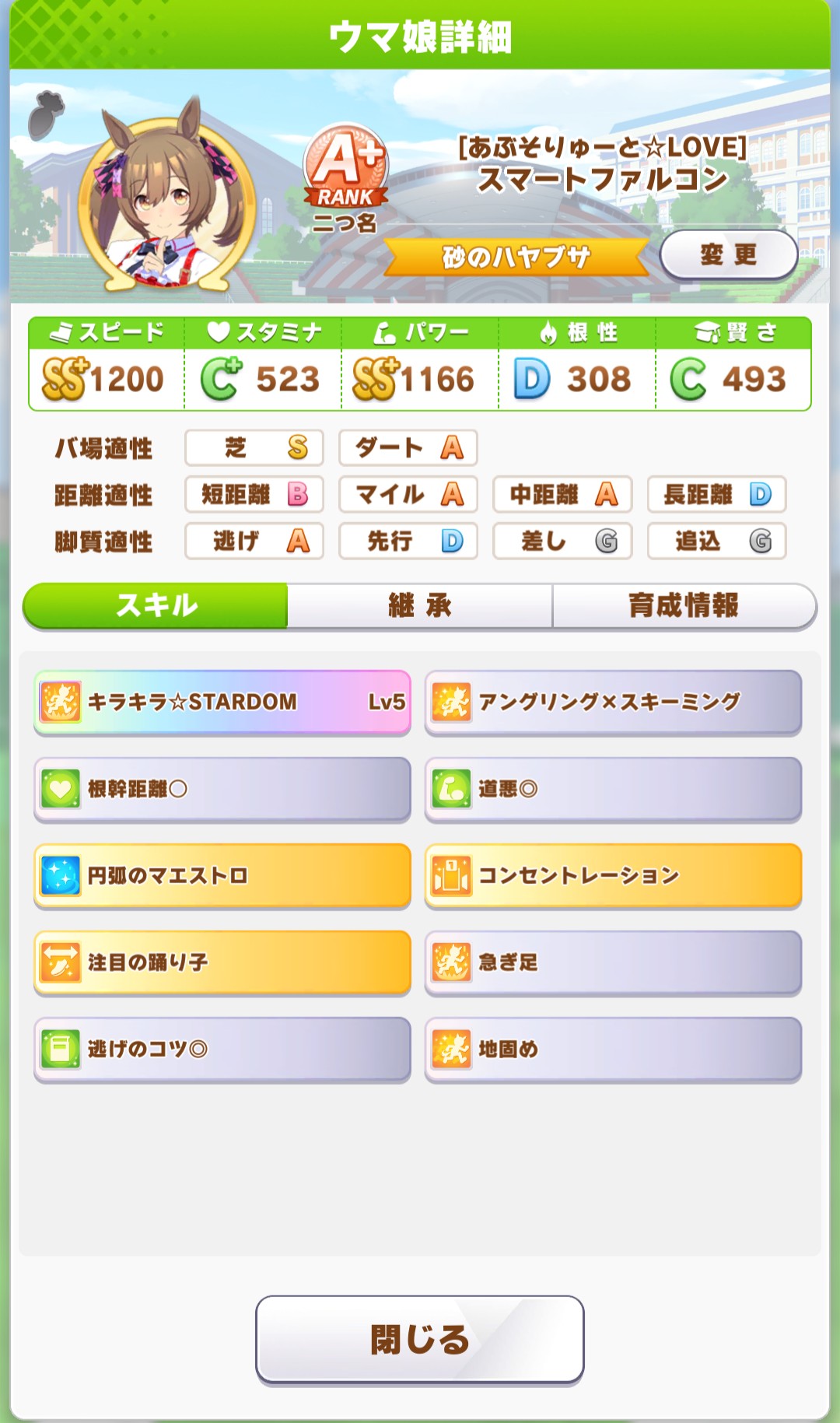Screen dimensions: 840x1423
Task: Open the 急ぎ足 skill details
Action: (613, 962)
